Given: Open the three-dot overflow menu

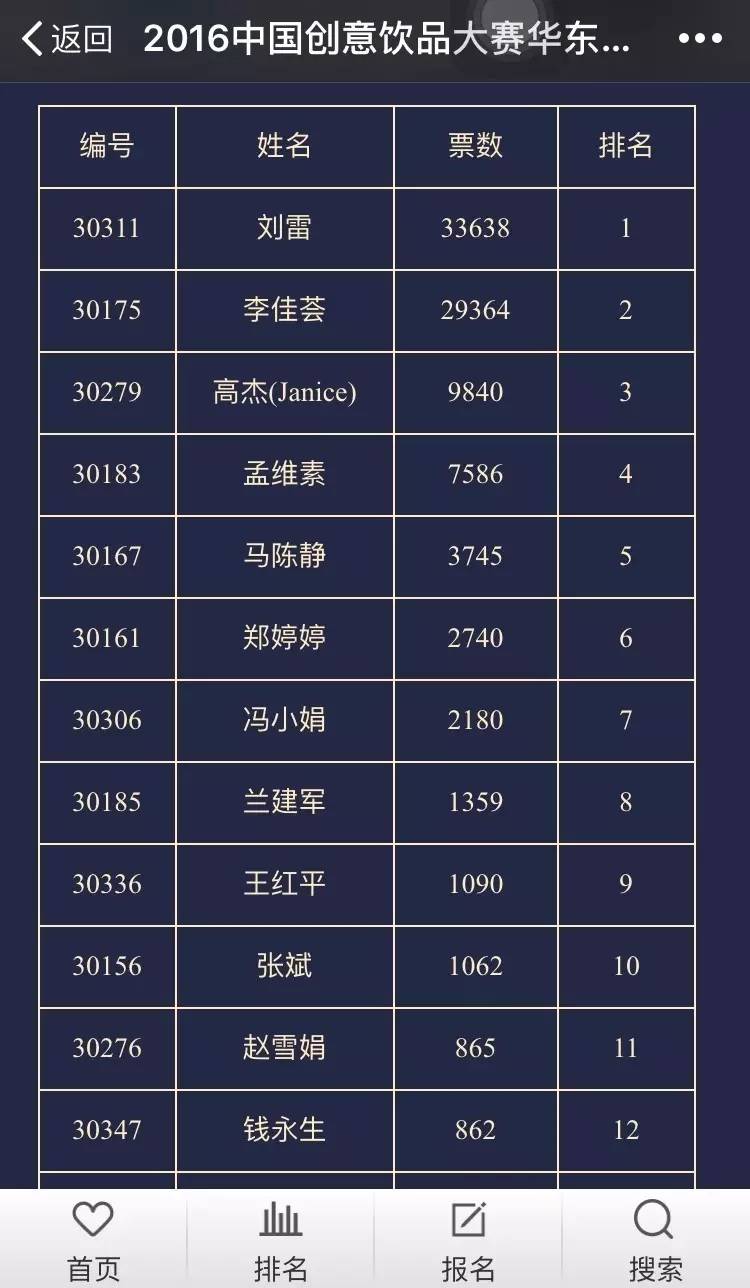Looking at the screenshot, I should click(700, 39).
